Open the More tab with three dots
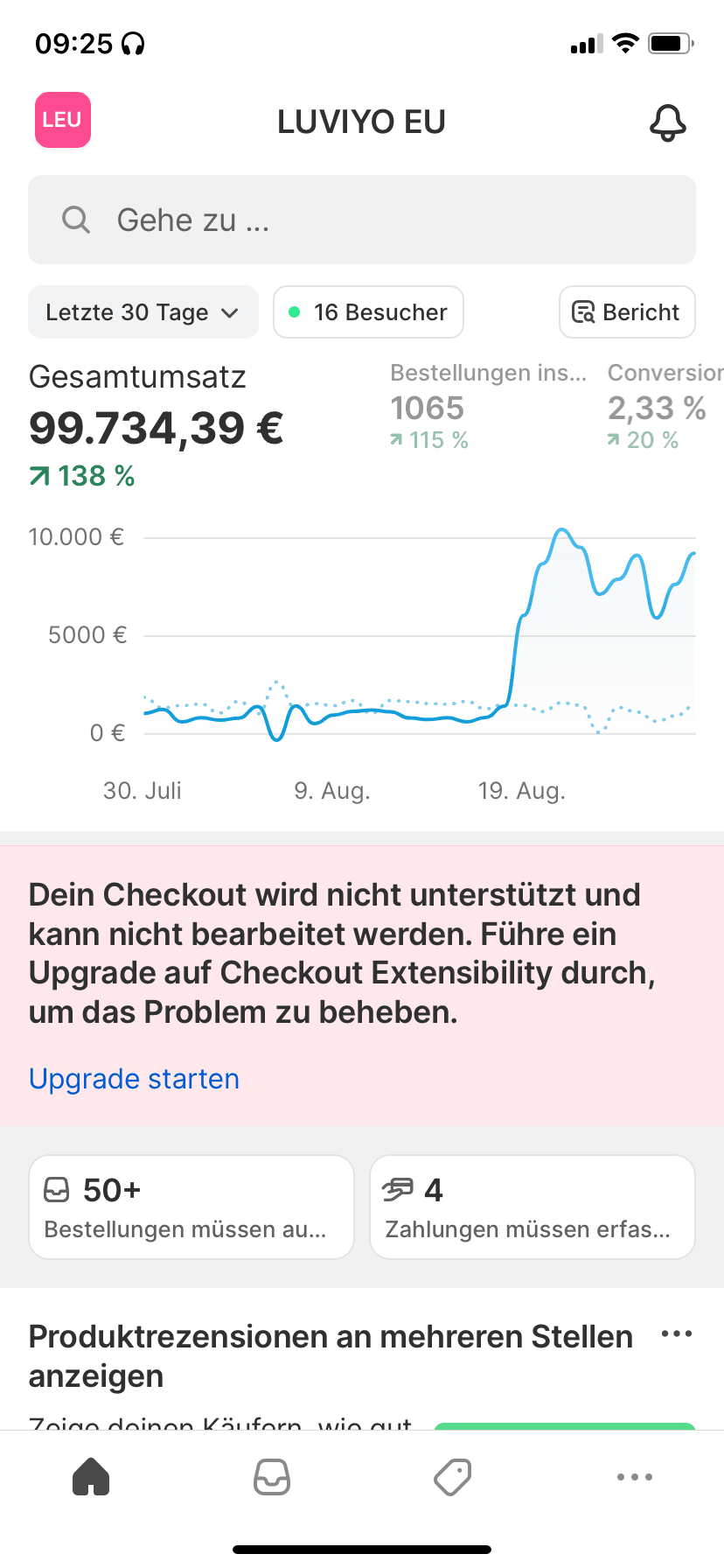 click(x=634, y=1477)
